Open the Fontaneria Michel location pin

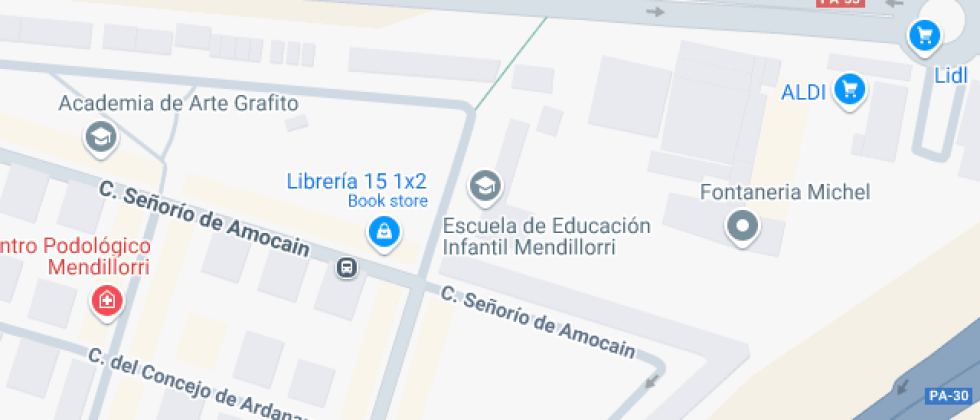pyautogui.click(x=742, y=225)
